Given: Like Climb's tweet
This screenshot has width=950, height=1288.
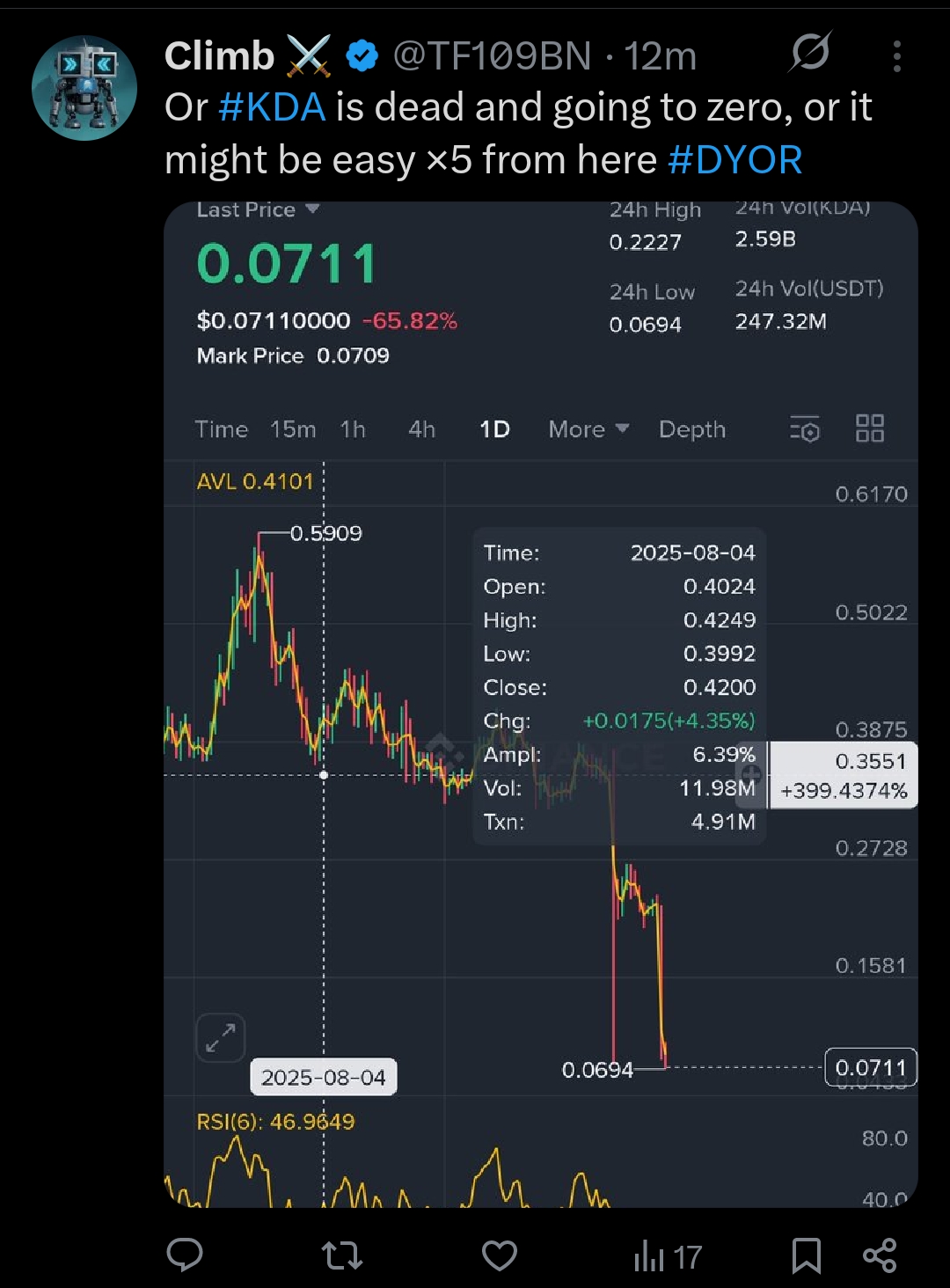Looking at the screenshot, I should (500, 1255).
